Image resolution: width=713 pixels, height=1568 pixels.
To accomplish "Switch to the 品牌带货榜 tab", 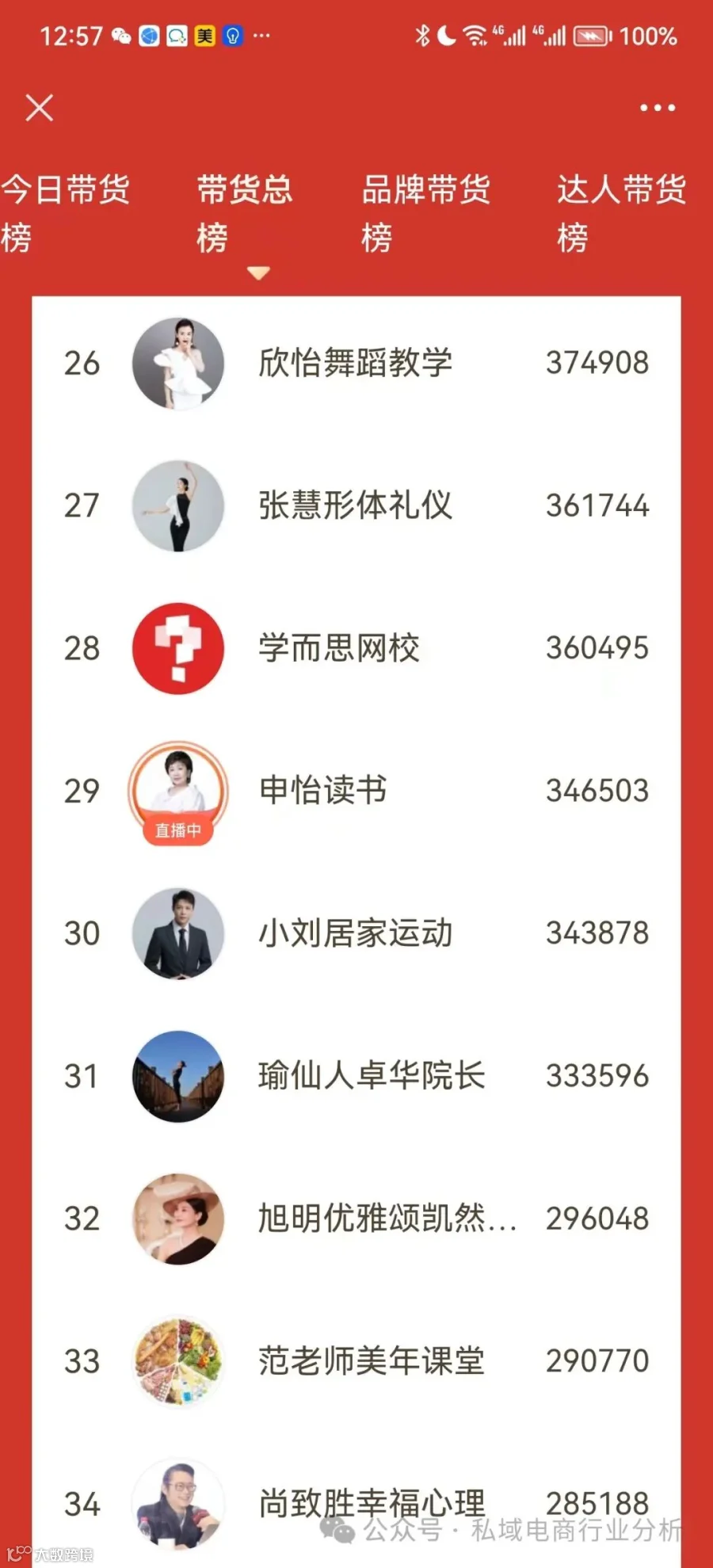I will coord(425,214).
